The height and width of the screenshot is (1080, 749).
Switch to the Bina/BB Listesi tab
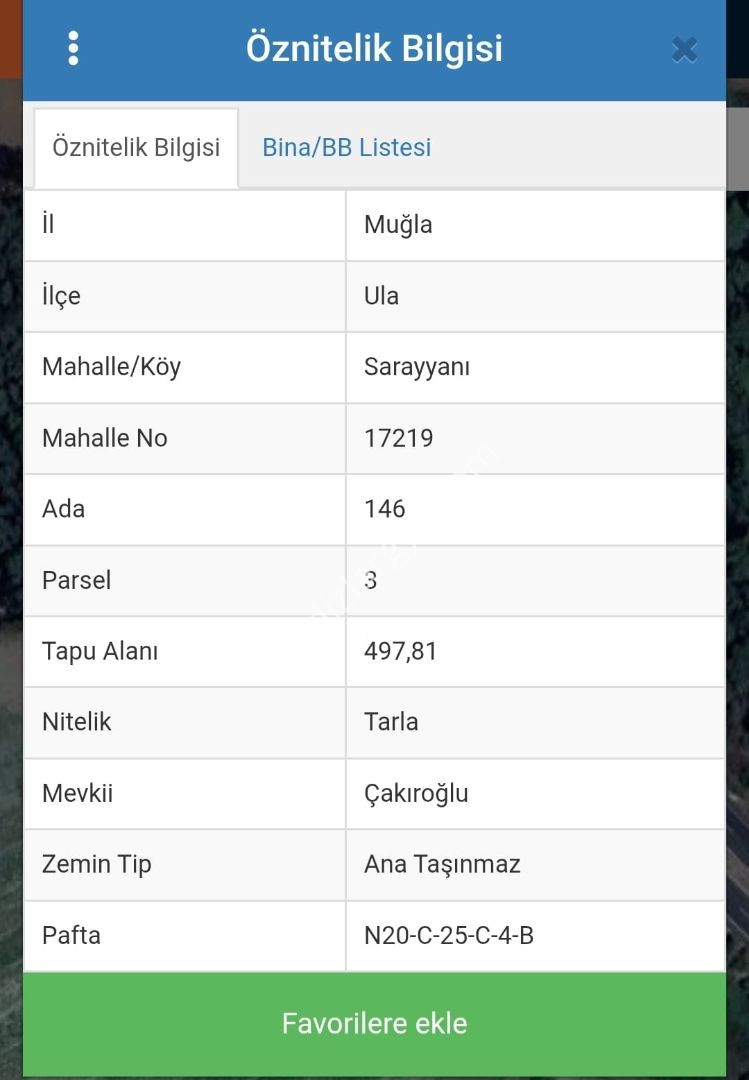click(346, 148)
